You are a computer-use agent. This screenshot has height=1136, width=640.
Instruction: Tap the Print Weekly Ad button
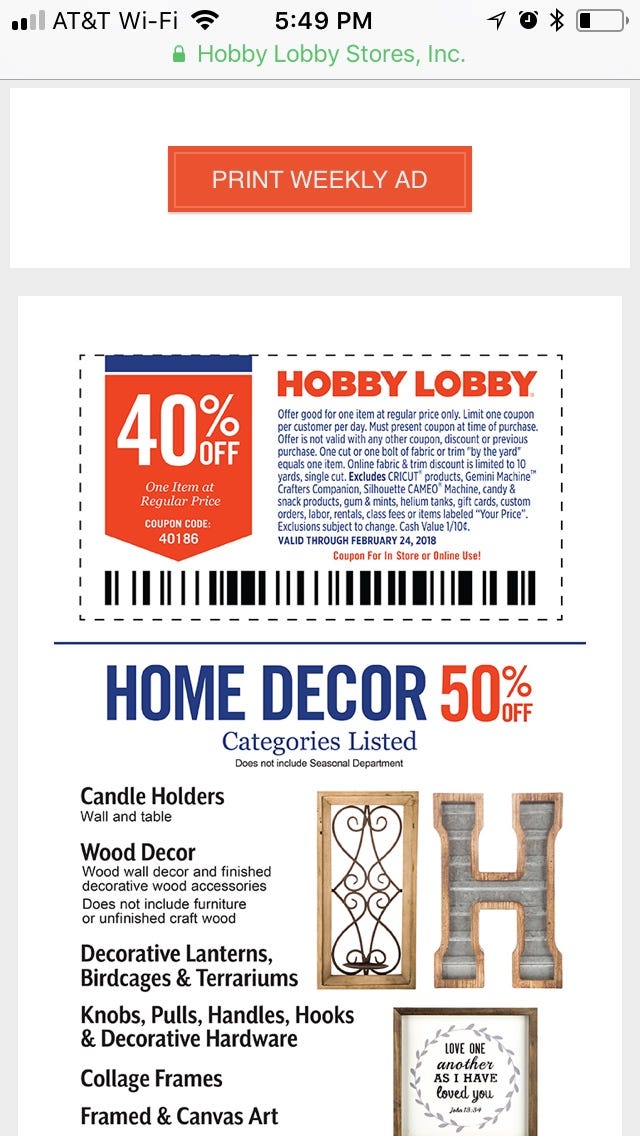(x=319, y=180)
